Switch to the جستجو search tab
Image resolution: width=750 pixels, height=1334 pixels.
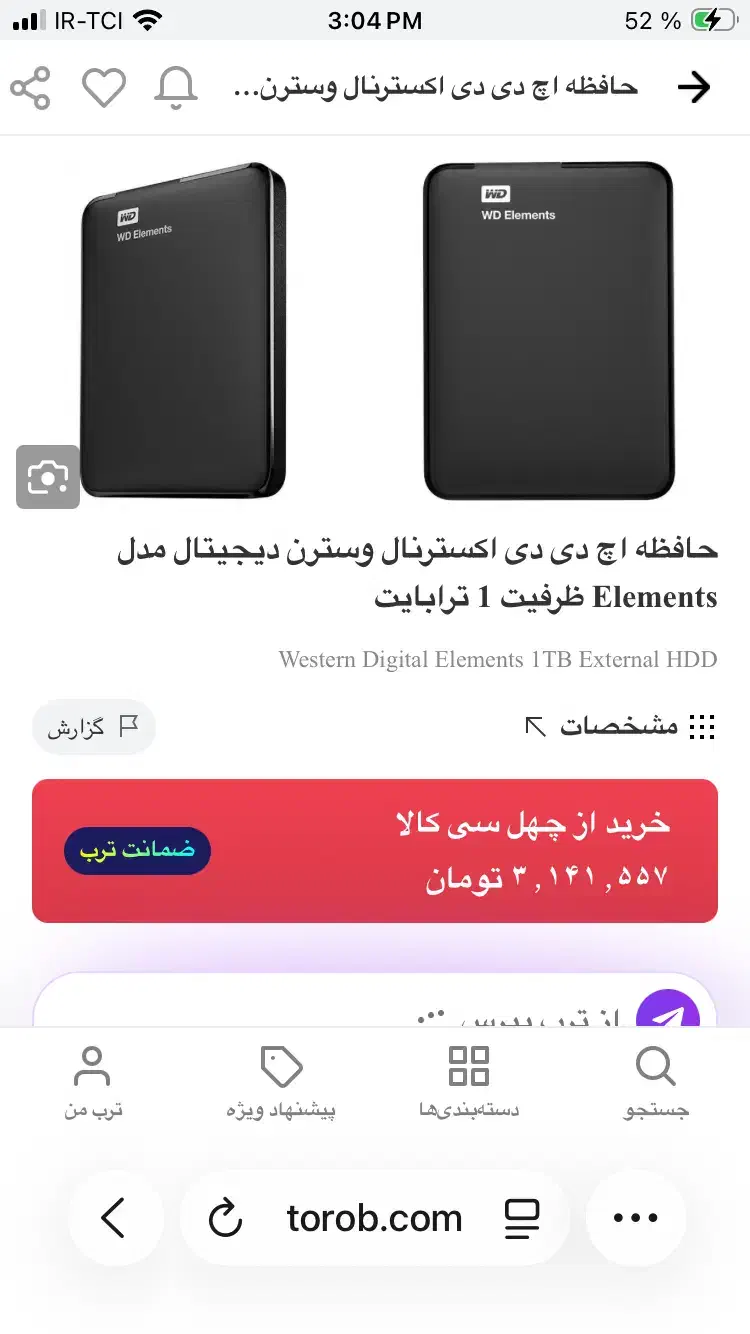coord(656,1082)
